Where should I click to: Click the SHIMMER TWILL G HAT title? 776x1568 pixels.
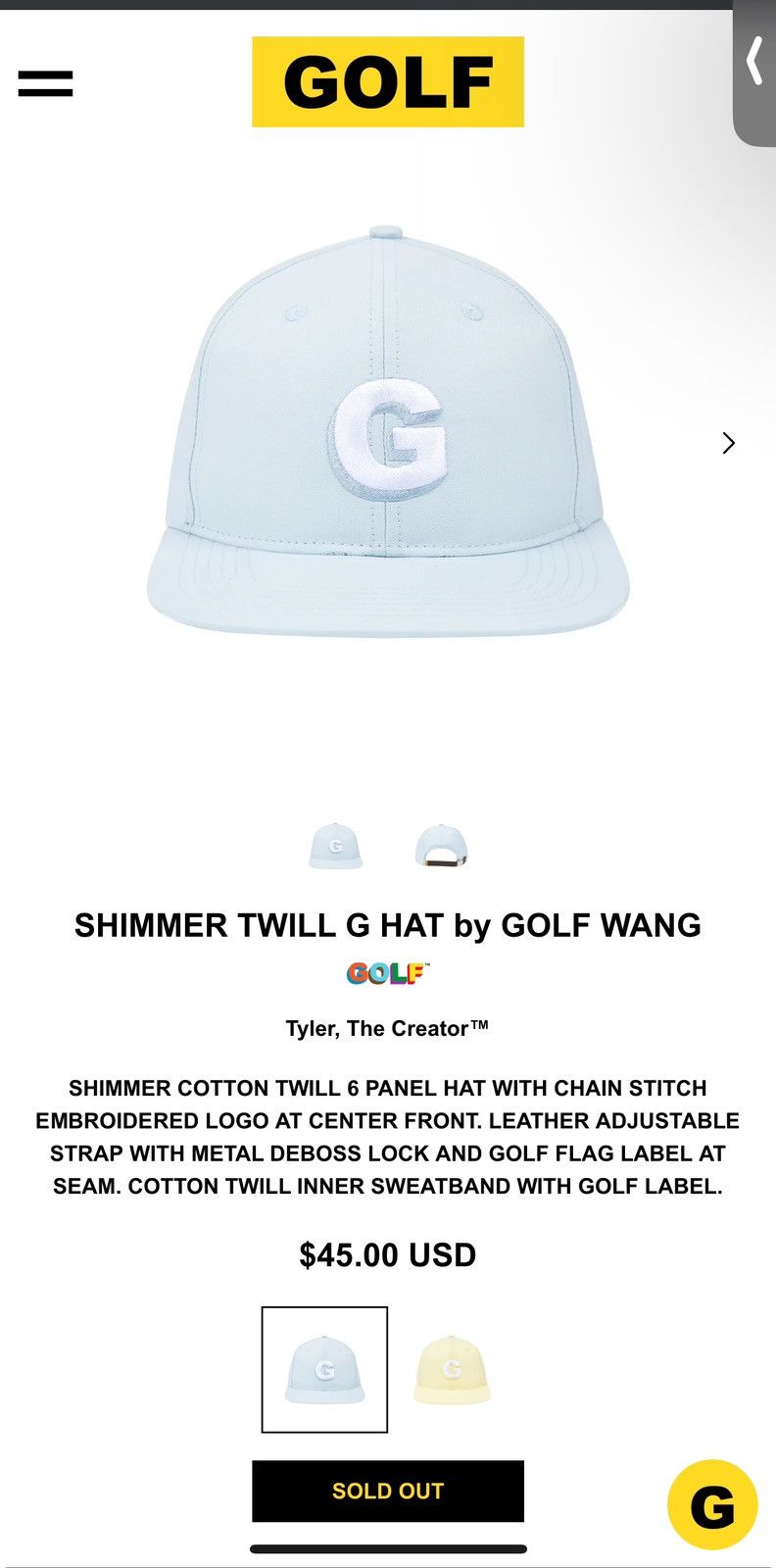[x=387, y=924]
